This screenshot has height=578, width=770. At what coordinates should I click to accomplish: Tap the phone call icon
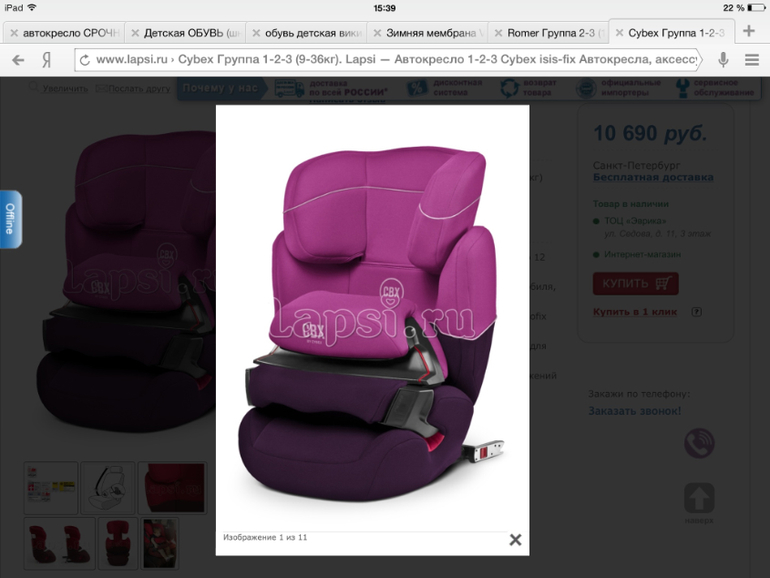tap(699, 443)
